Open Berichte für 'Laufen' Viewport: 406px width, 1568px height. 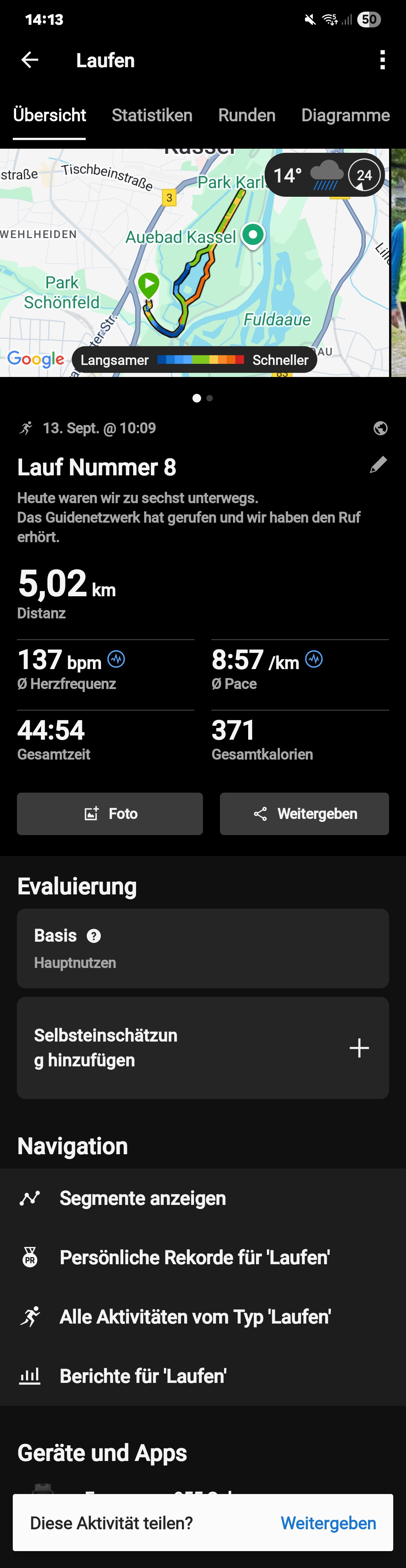pyautogui.click(x=143, y=1376)
